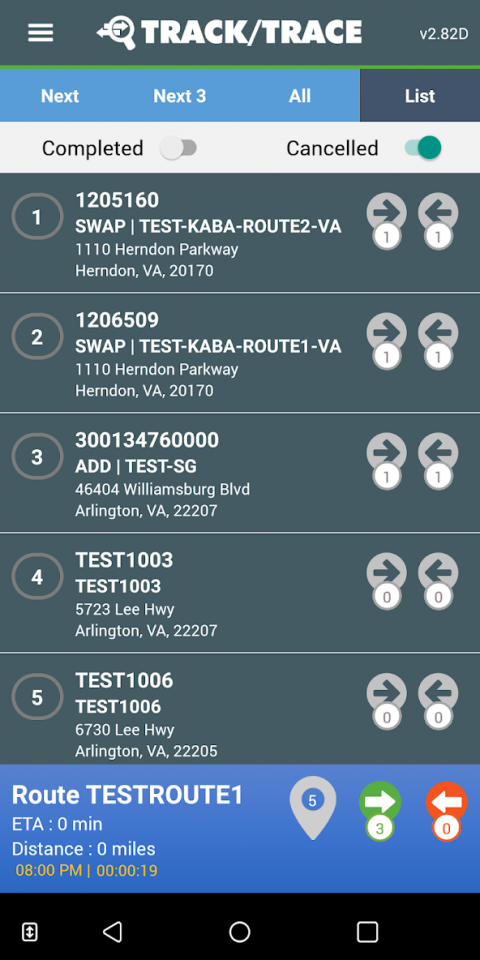
Task: Tap the orange left-arrow route icon
Action: [x=447, y=811]
